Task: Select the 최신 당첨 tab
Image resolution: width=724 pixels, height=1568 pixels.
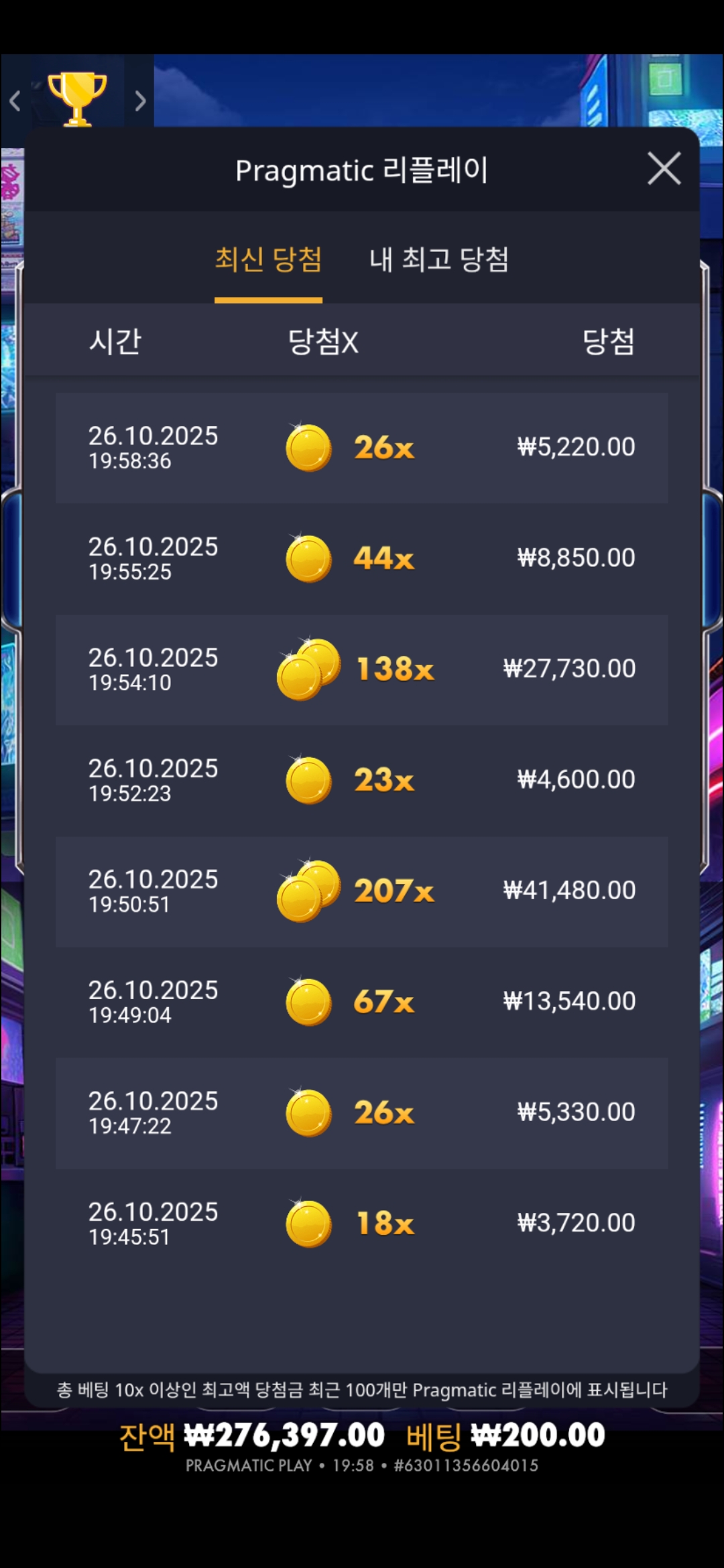Action: [268, 260]
